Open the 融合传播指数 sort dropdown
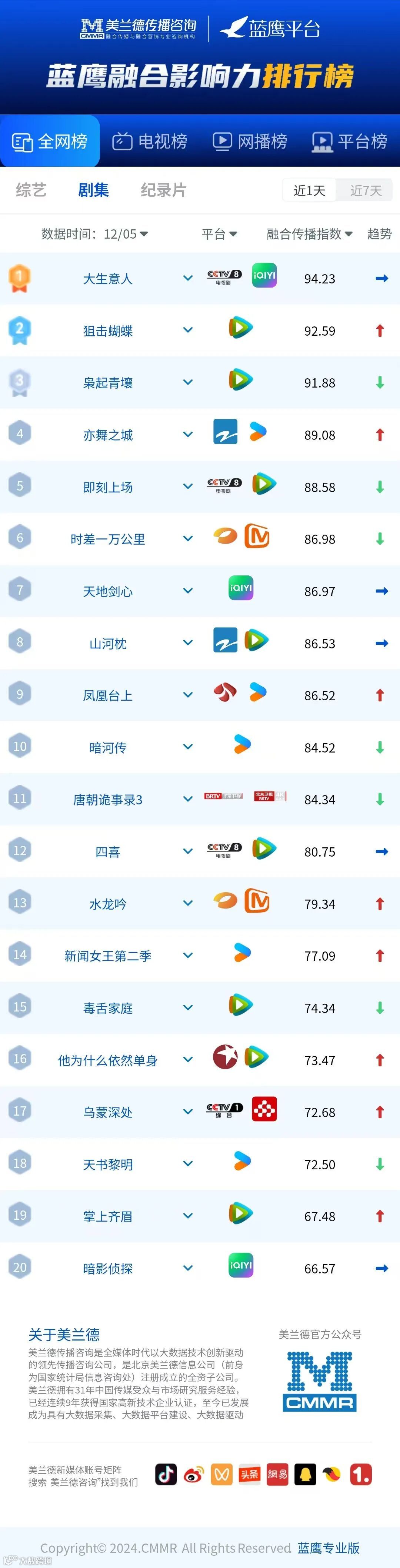Screen dimensions: 400x1568 309,234
